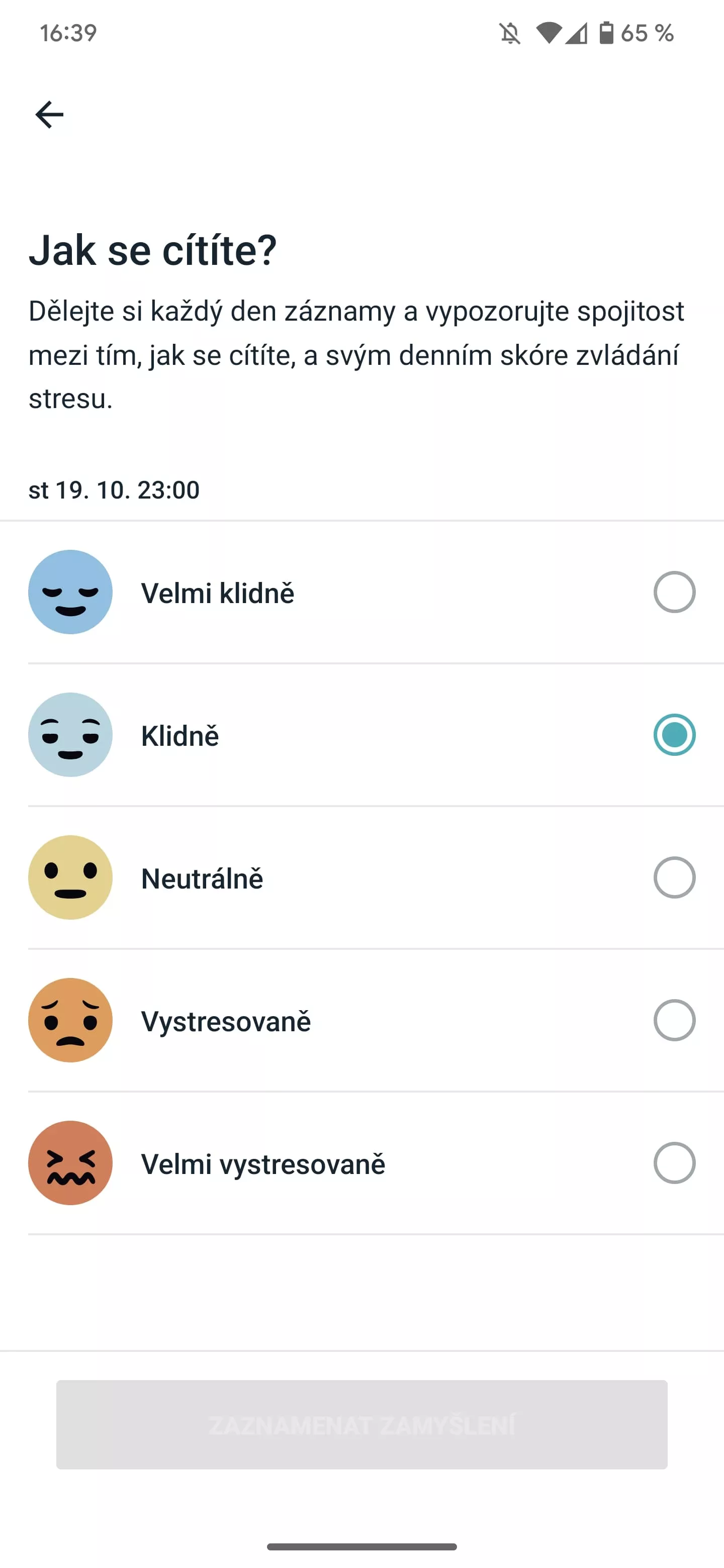The width and height of the screenshot is (724, 1568).
Task: Go back using the arrow icon
Action: 49,115
